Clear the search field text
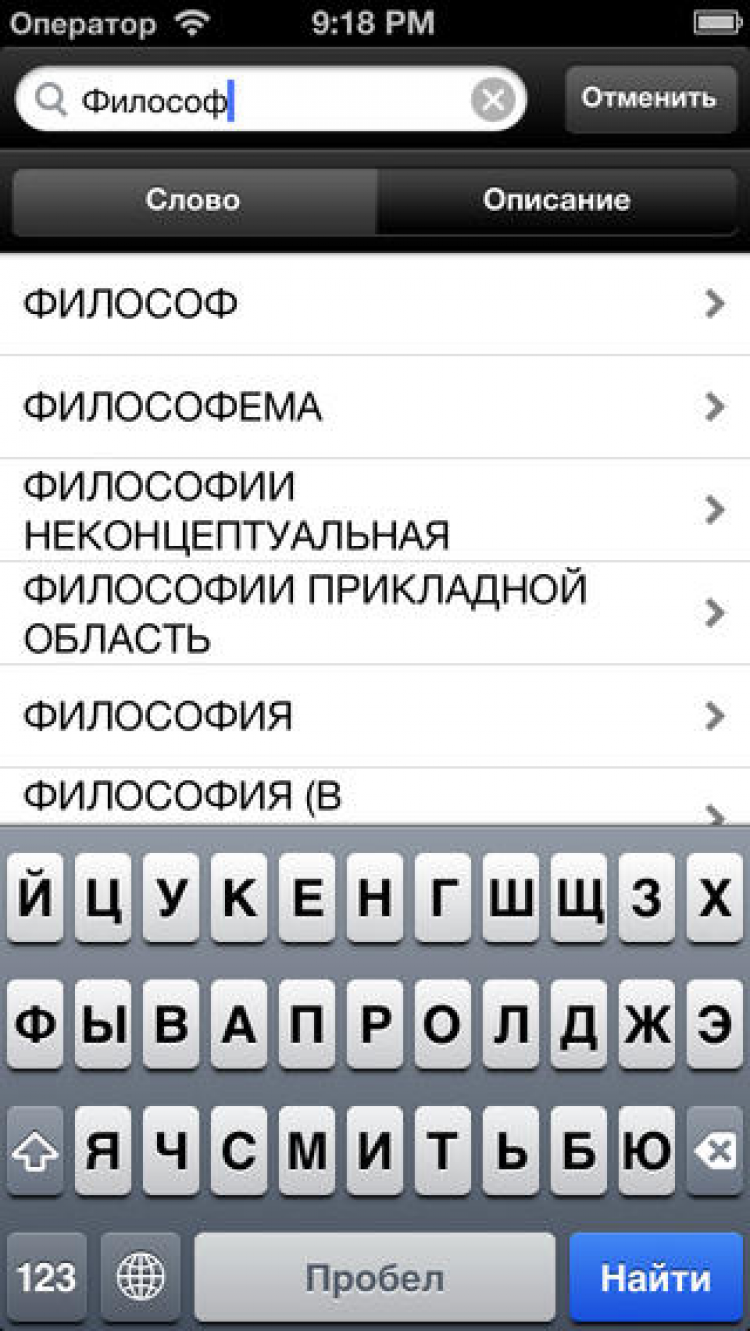This screenshot has height=1331, width=750. [x=493, y=100]
